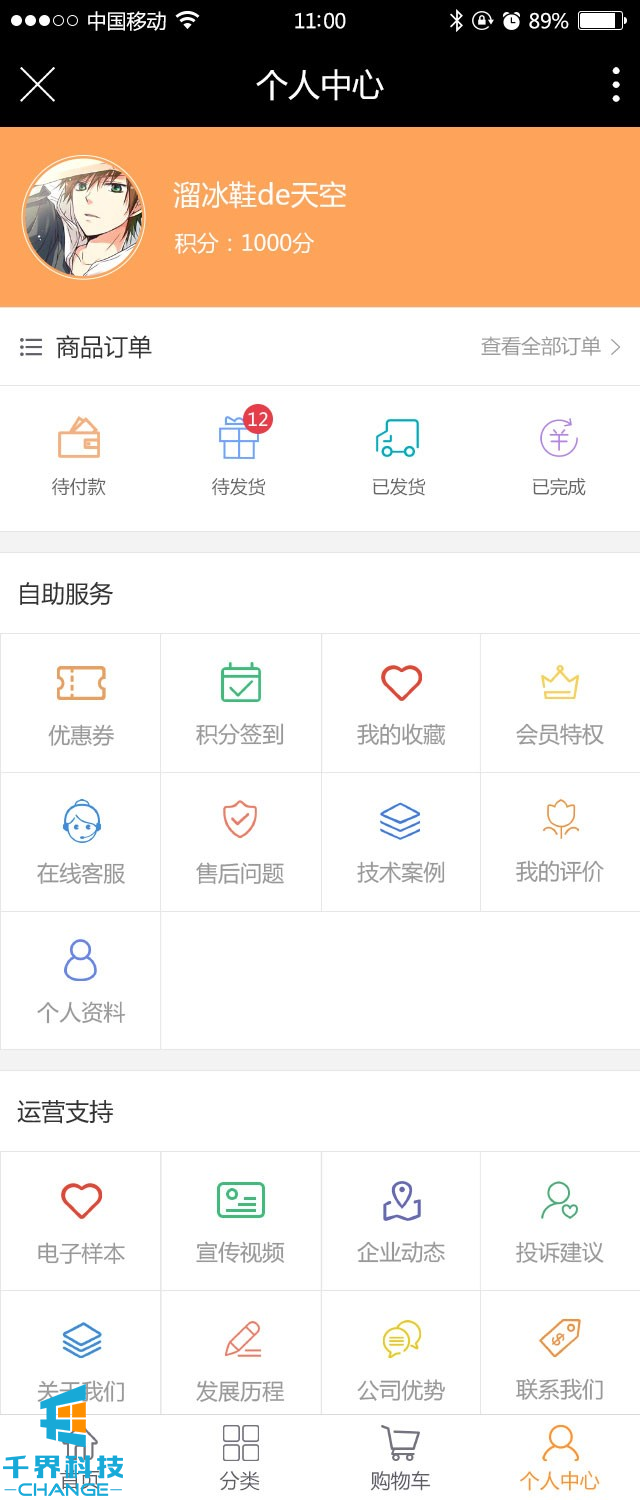
Task: Open 待发货 orders with badge 12
Action: 239,457
